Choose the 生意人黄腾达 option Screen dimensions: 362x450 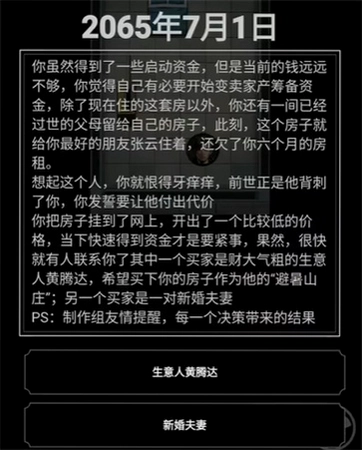click(185, 372)
